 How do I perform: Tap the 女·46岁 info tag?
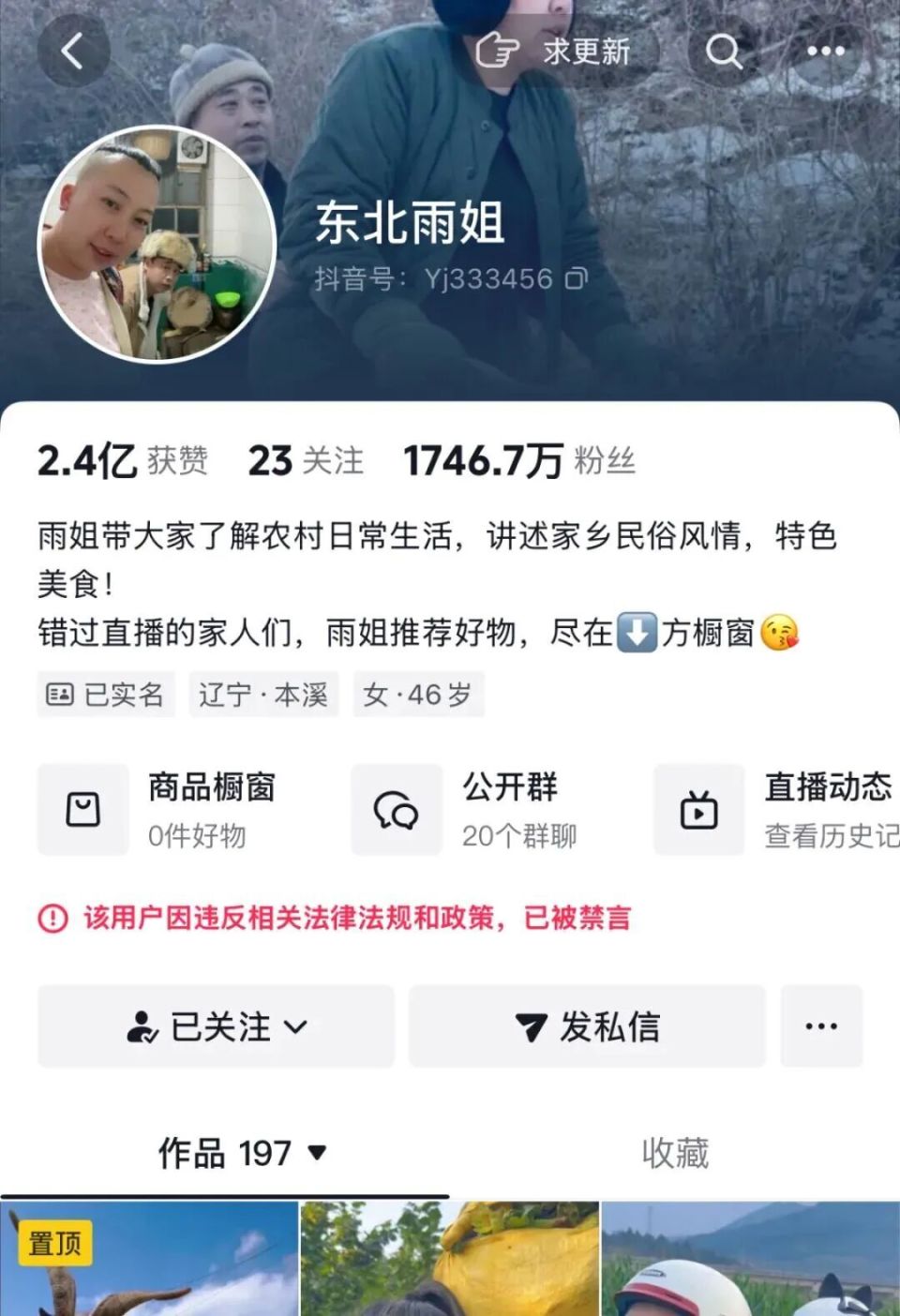(419, 695)
